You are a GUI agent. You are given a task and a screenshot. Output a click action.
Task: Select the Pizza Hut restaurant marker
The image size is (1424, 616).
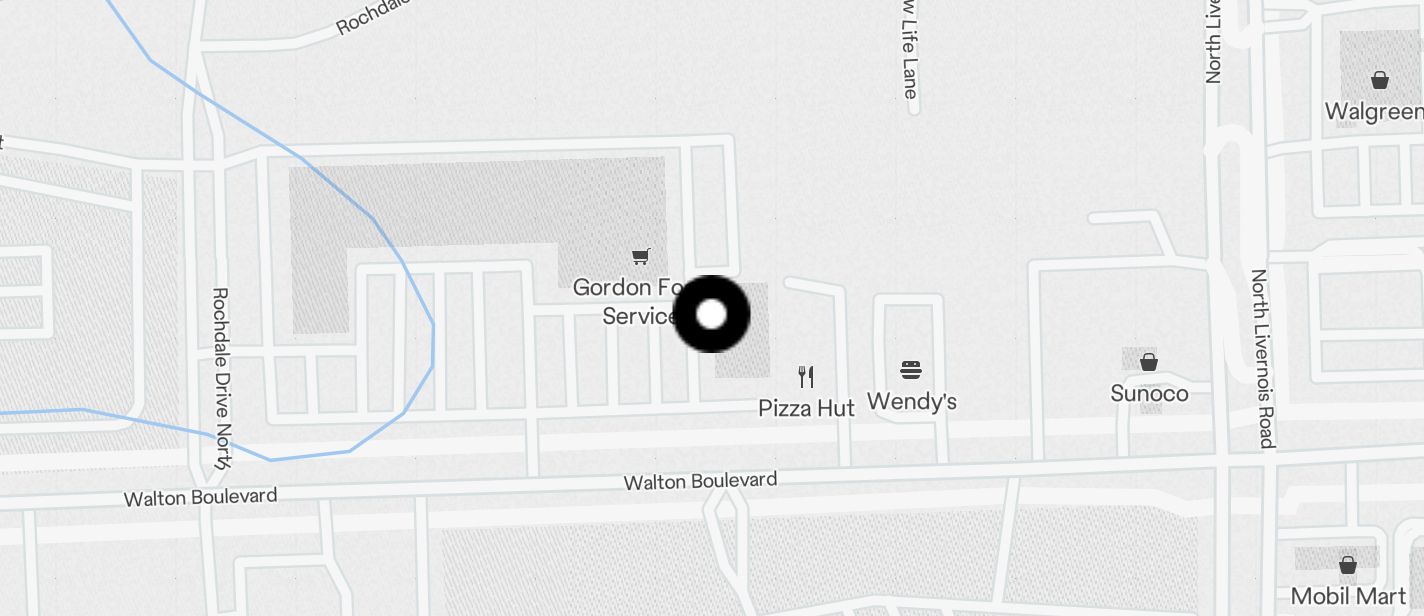(806, 377)
